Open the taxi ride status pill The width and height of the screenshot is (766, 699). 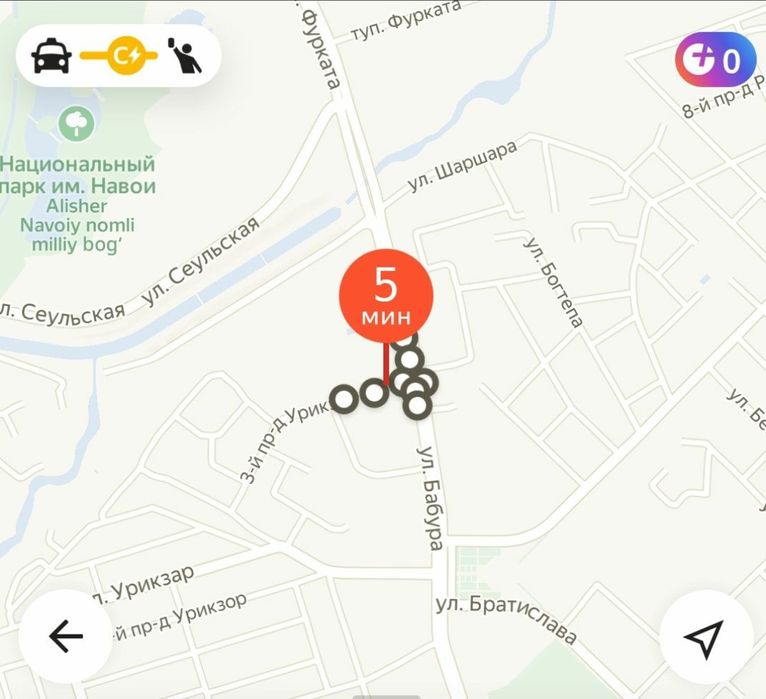[x=118, y=56]
